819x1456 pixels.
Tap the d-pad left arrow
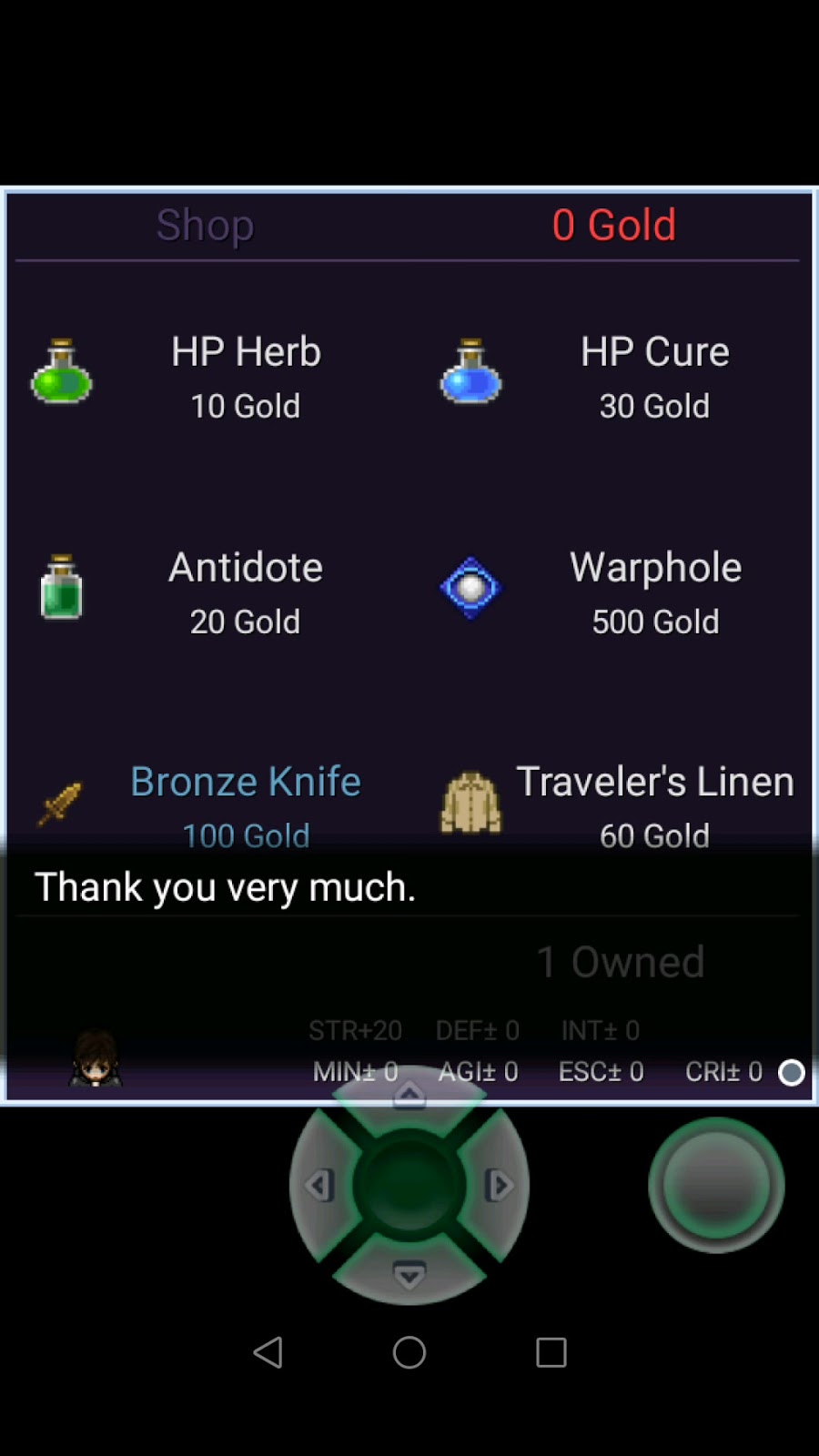[318, 1185]
